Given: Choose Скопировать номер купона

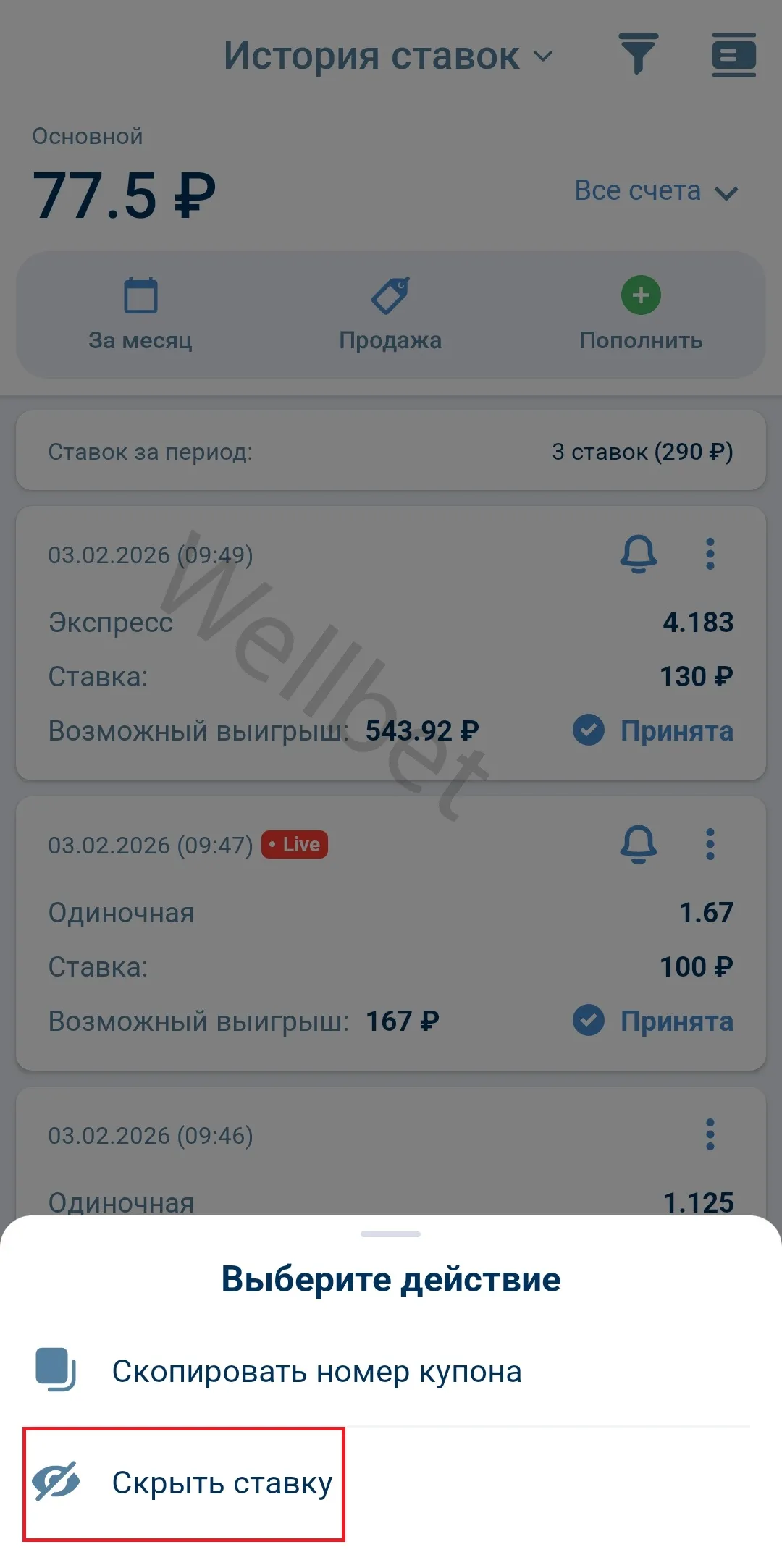Looking at the screenshot, I should [316, 1371].
